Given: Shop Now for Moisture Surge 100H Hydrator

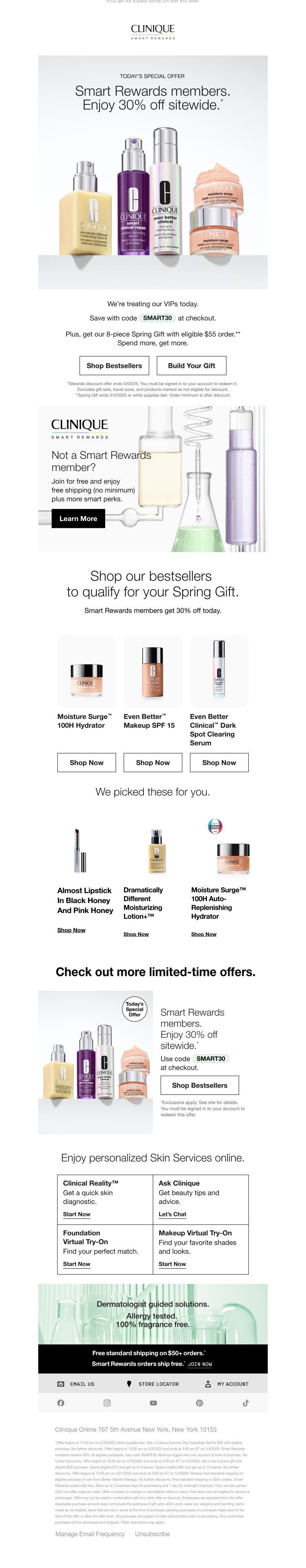Looking at the screenshot, I should 86,763.
